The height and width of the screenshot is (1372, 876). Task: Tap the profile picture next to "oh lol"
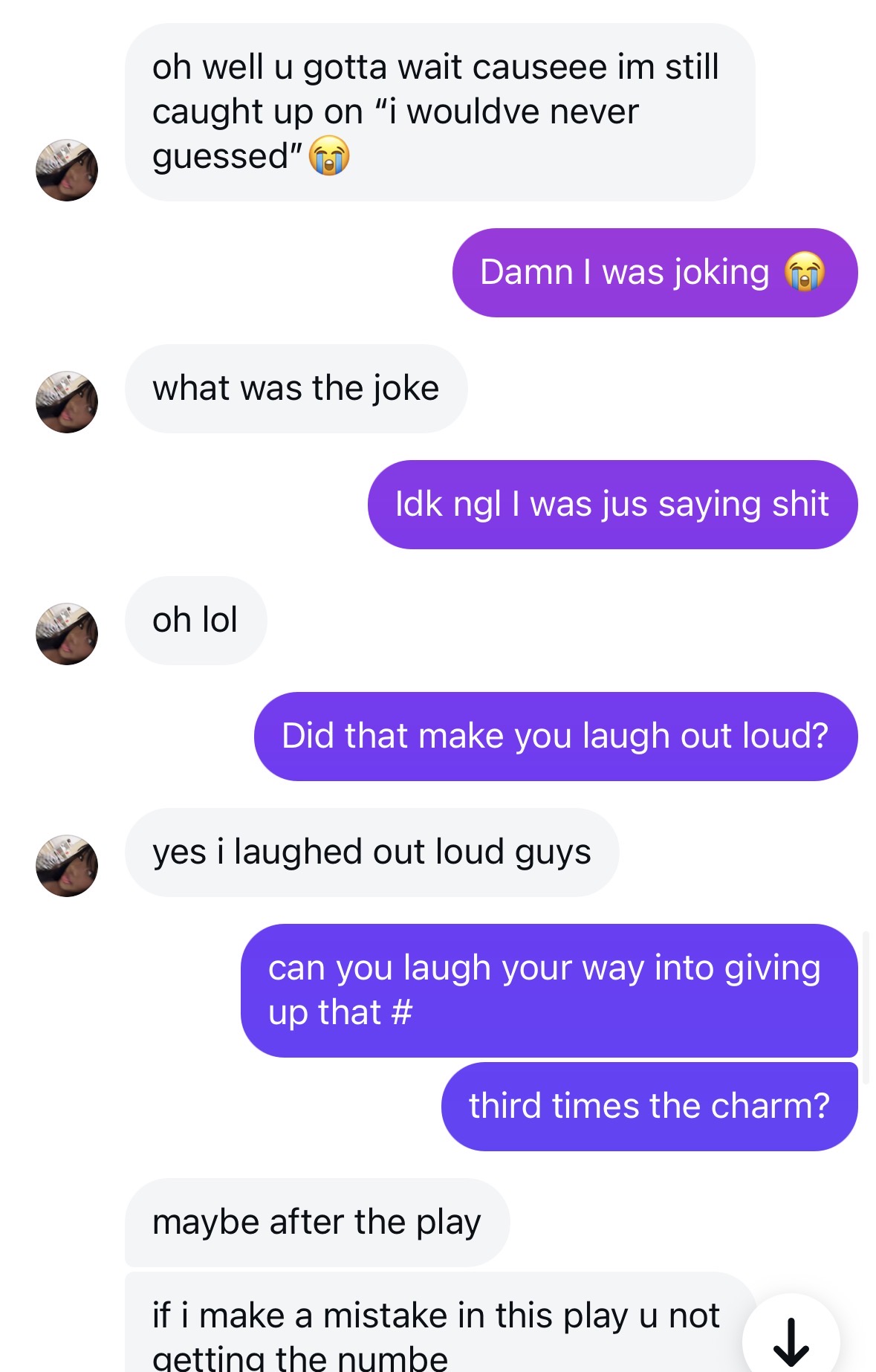click(x=67, y=634)
